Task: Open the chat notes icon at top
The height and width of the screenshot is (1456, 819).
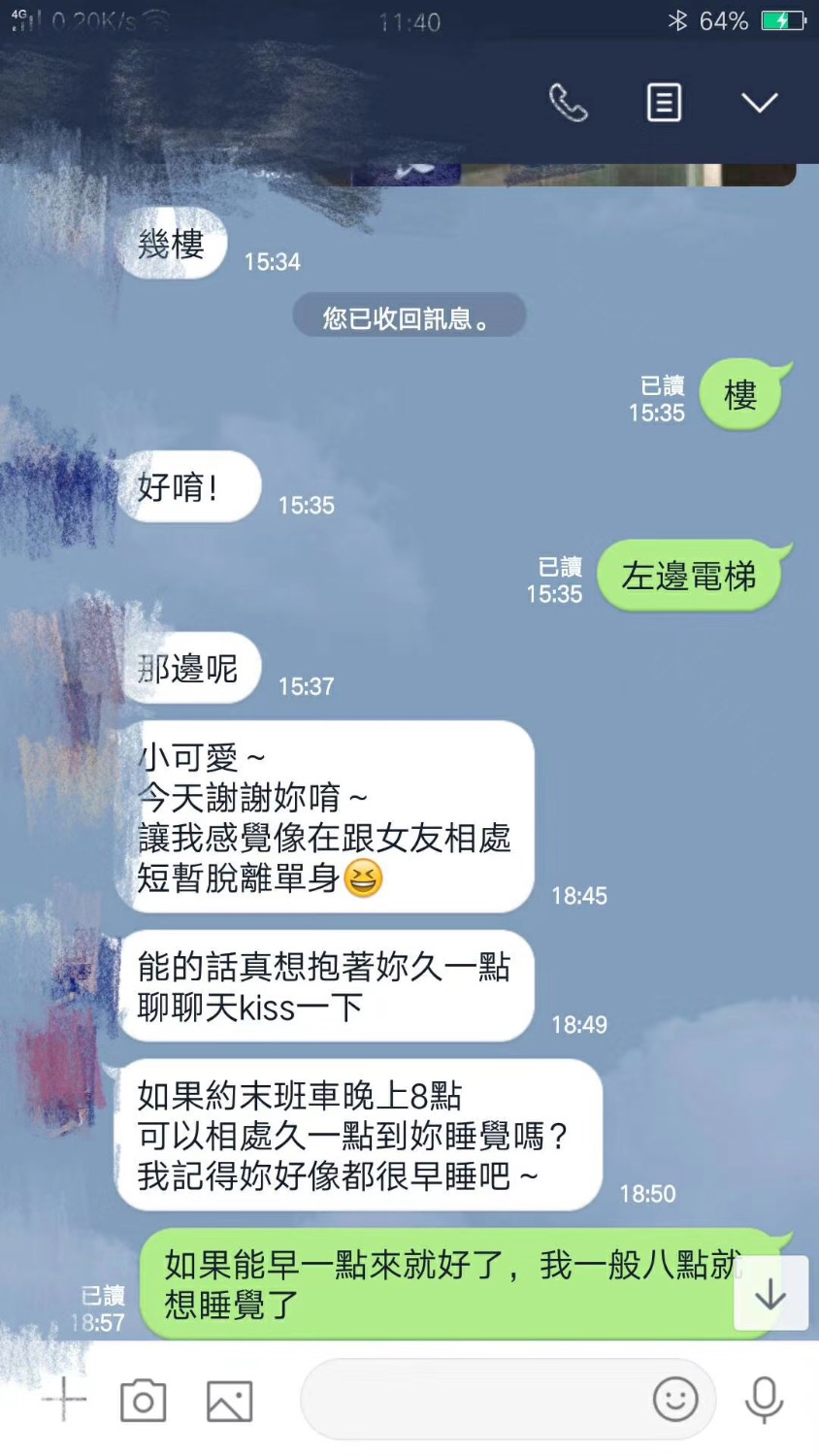Action: point(663,101)
